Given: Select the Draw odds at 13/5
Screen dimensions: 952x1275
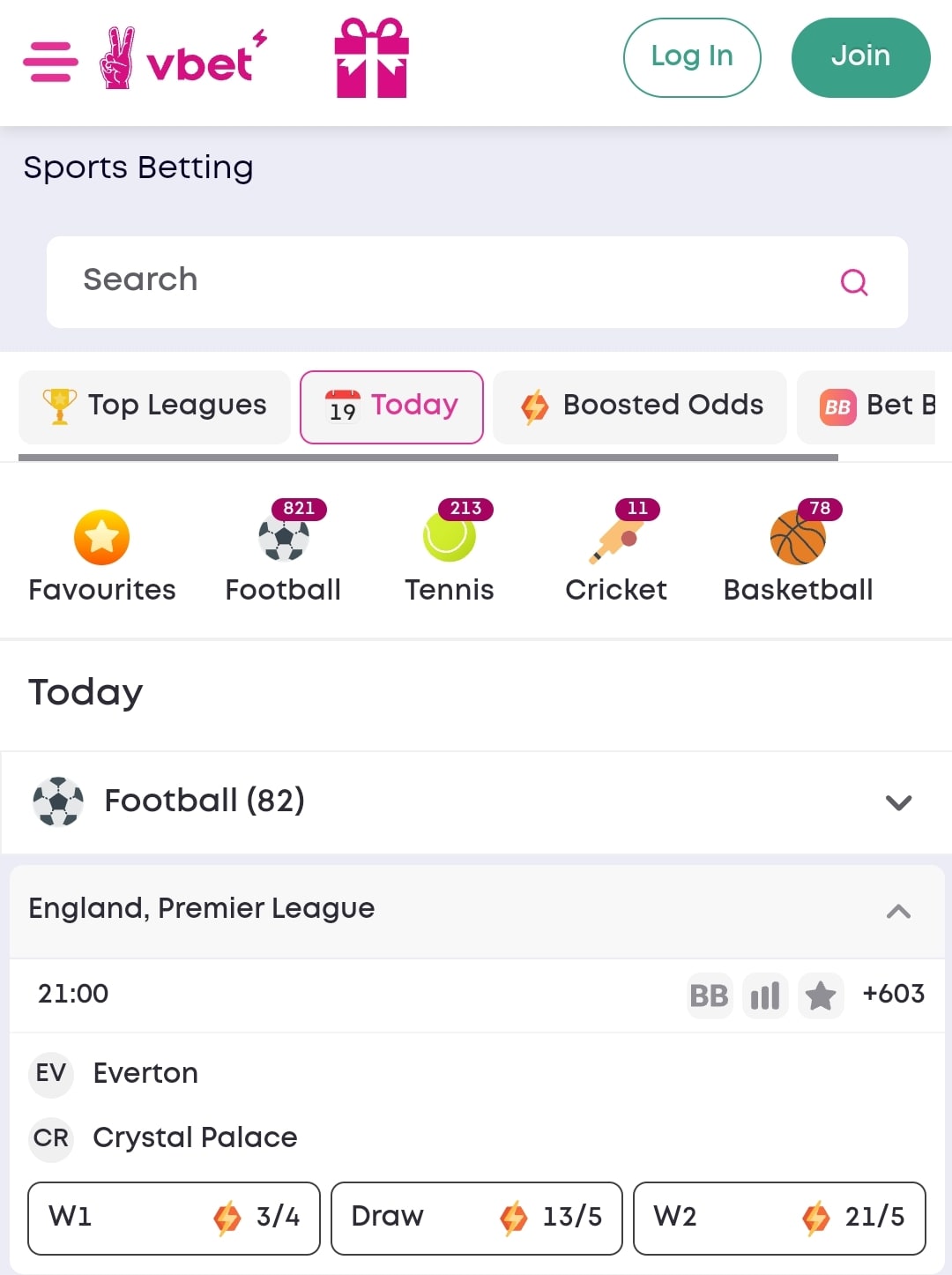Looking at the screenshot, I should pos(476,1218).
